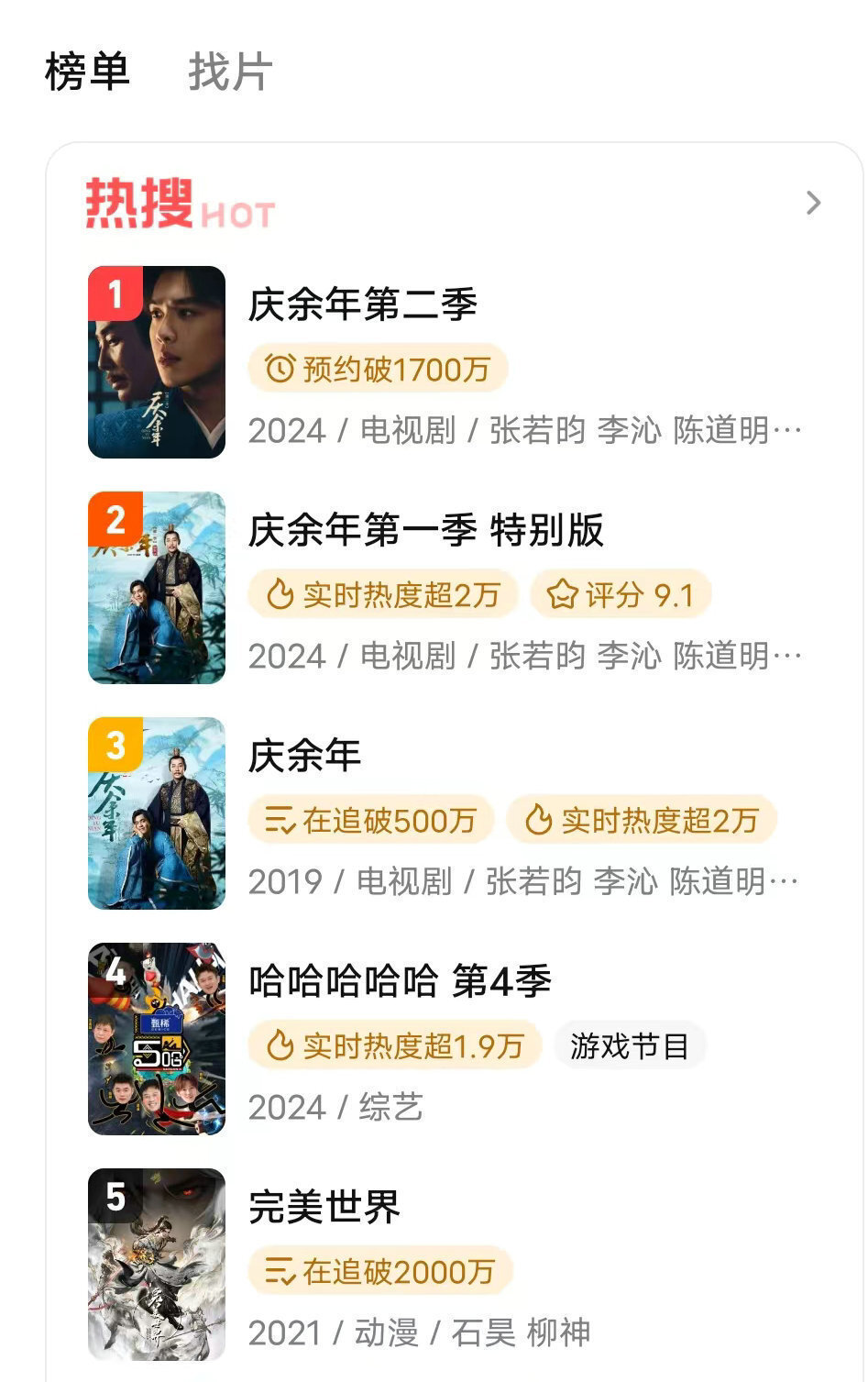Image resolution: width=868 pixels, height=1382 pixels.
Task: Switch to the 找片 tab
Action: click(x=230, y=72)
